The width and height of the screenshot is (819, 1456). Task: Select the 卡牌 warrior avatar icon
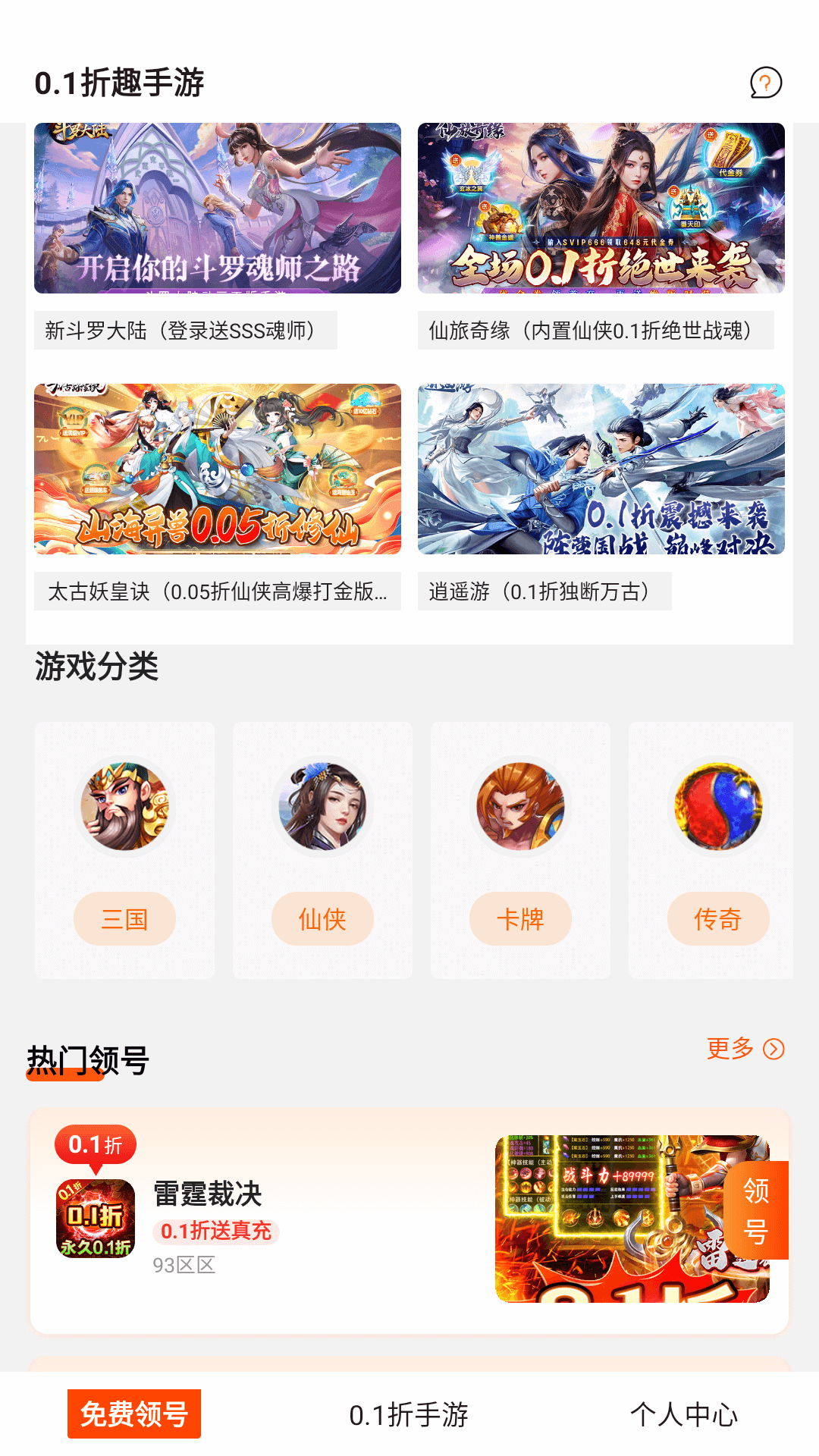[519, 806]
